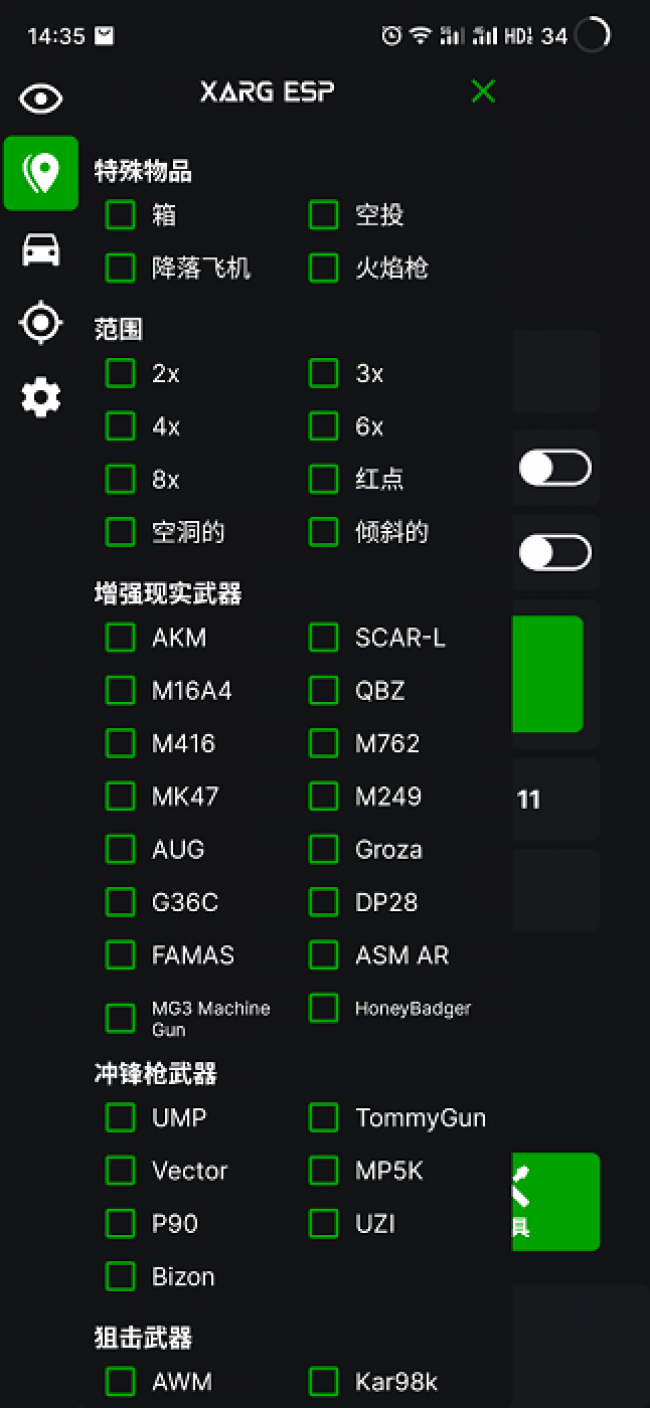The height and width of the screenshot is (1408, 650).
Task: Tick the M416 checkbox
Action: point(120,743)
